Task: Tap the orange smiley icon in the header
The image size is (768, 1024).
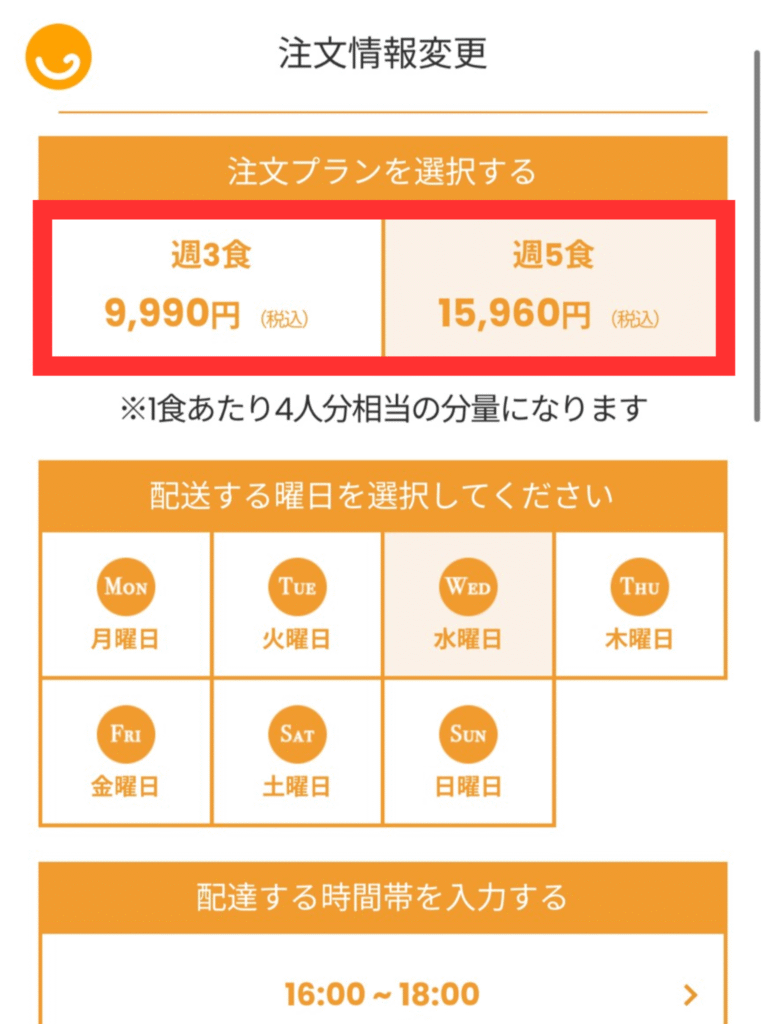Action: (x=59, y=57)
